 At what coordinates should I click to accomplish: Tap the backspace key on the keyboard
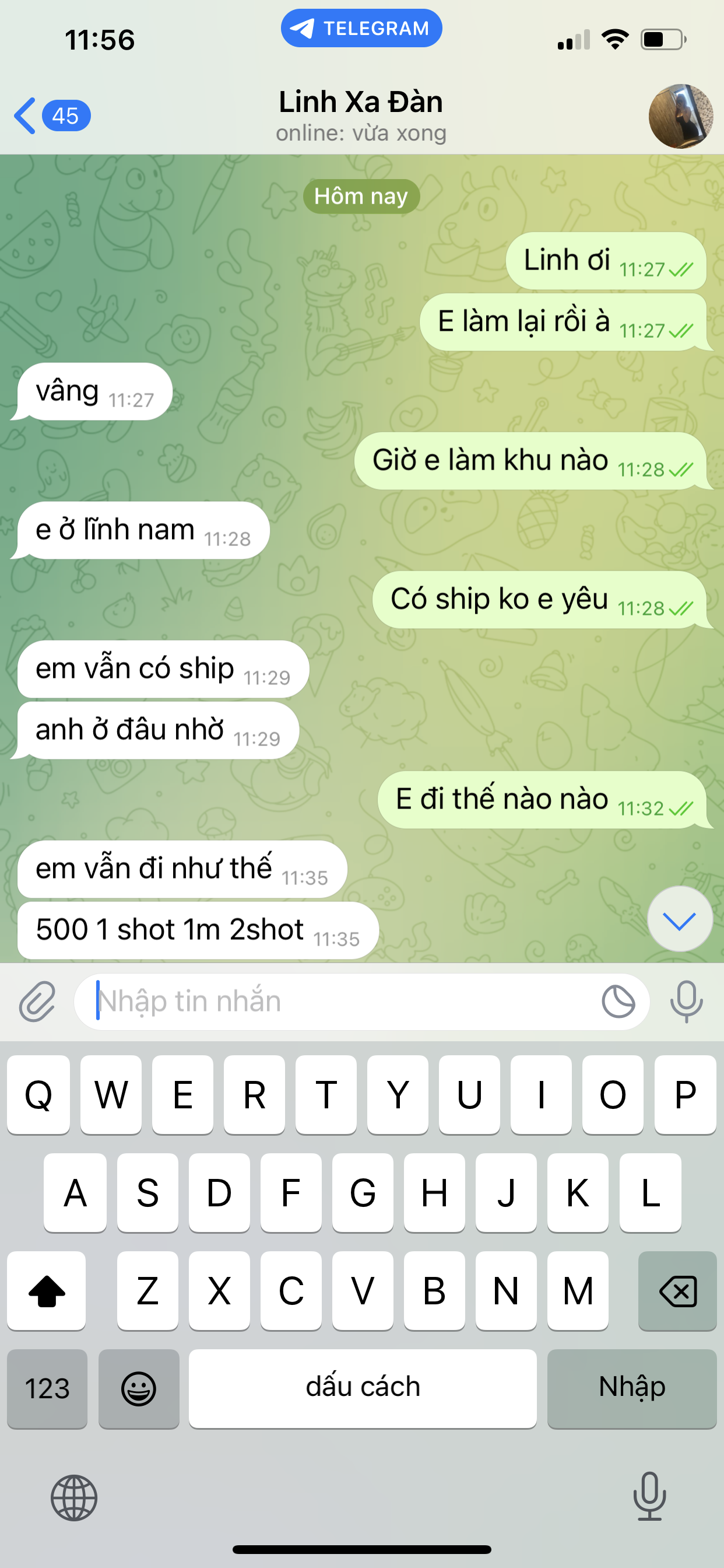(x=677, y=1291)
